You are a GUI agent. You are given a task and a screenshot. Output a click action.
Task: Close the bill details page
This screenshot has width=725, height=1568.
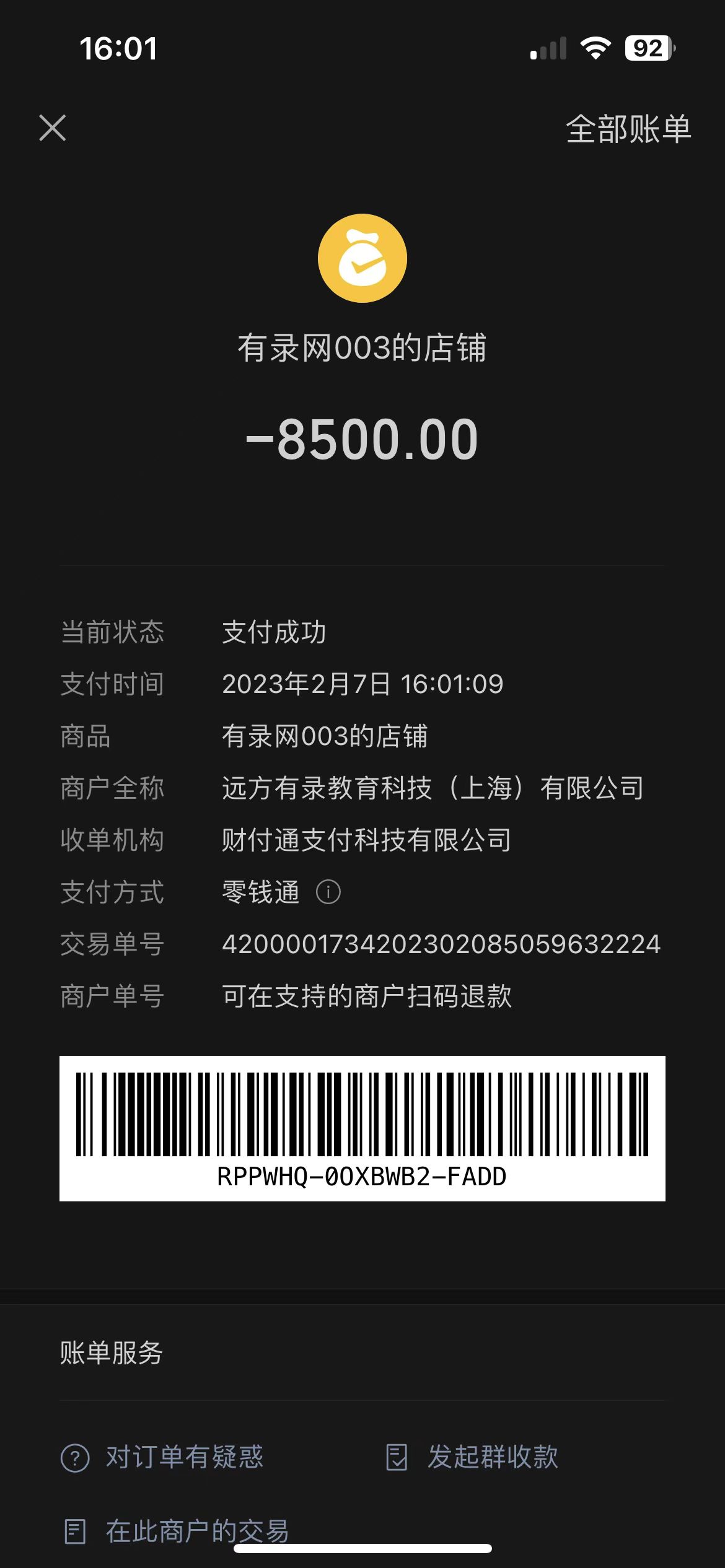coord(53,128)
